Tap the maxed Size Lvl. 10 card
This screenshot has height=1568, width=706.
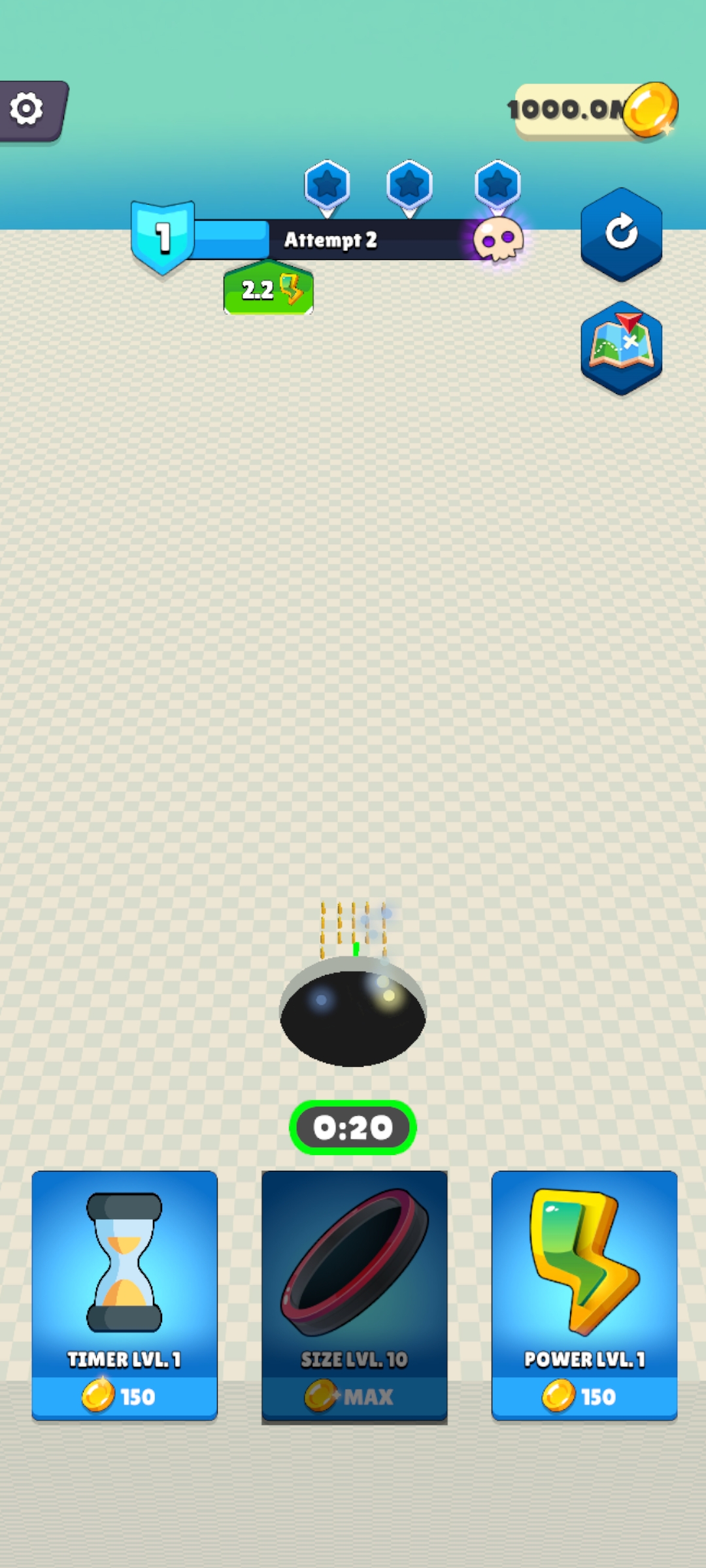tap(354, 1295)
